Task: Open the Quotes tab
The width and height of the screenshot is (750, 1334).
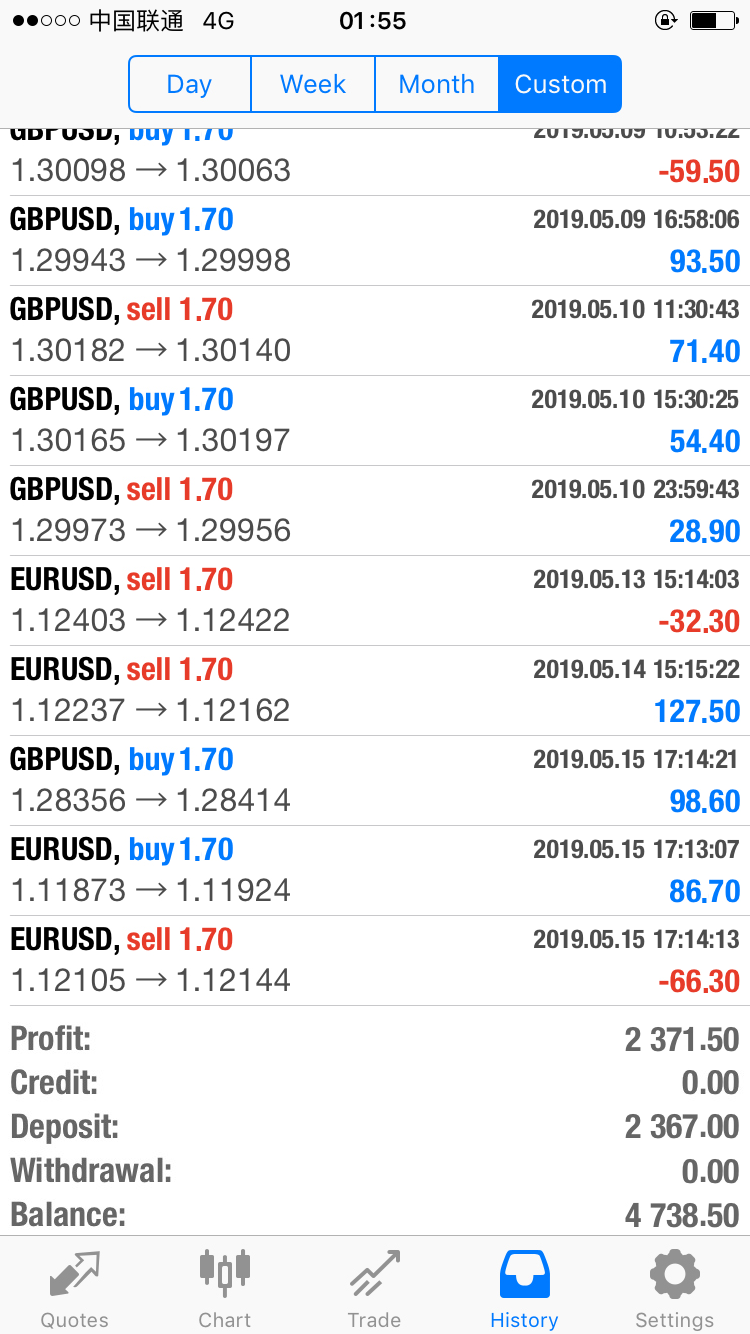Action: coord(75,1288)
